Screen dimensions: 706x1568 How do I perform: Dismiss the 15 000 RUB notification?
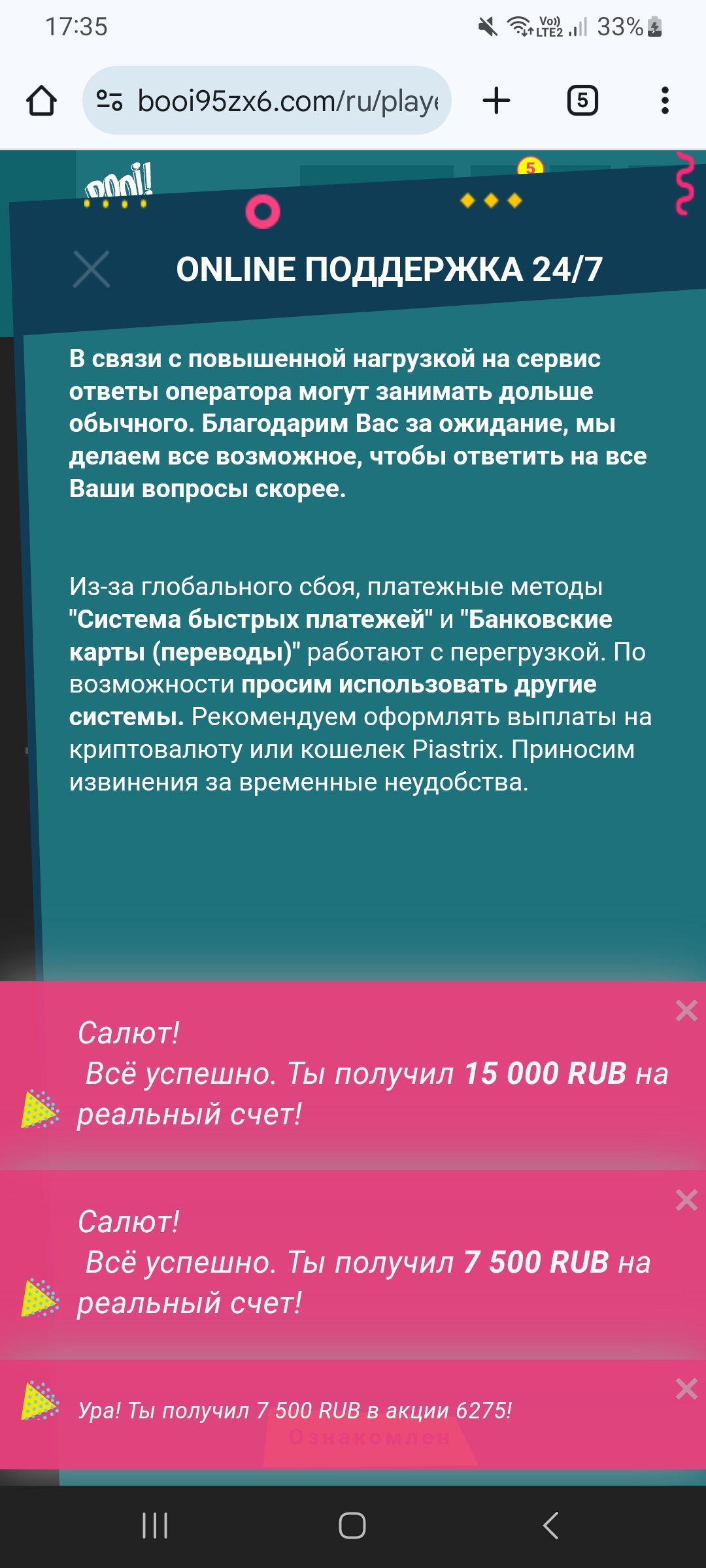686,1011
